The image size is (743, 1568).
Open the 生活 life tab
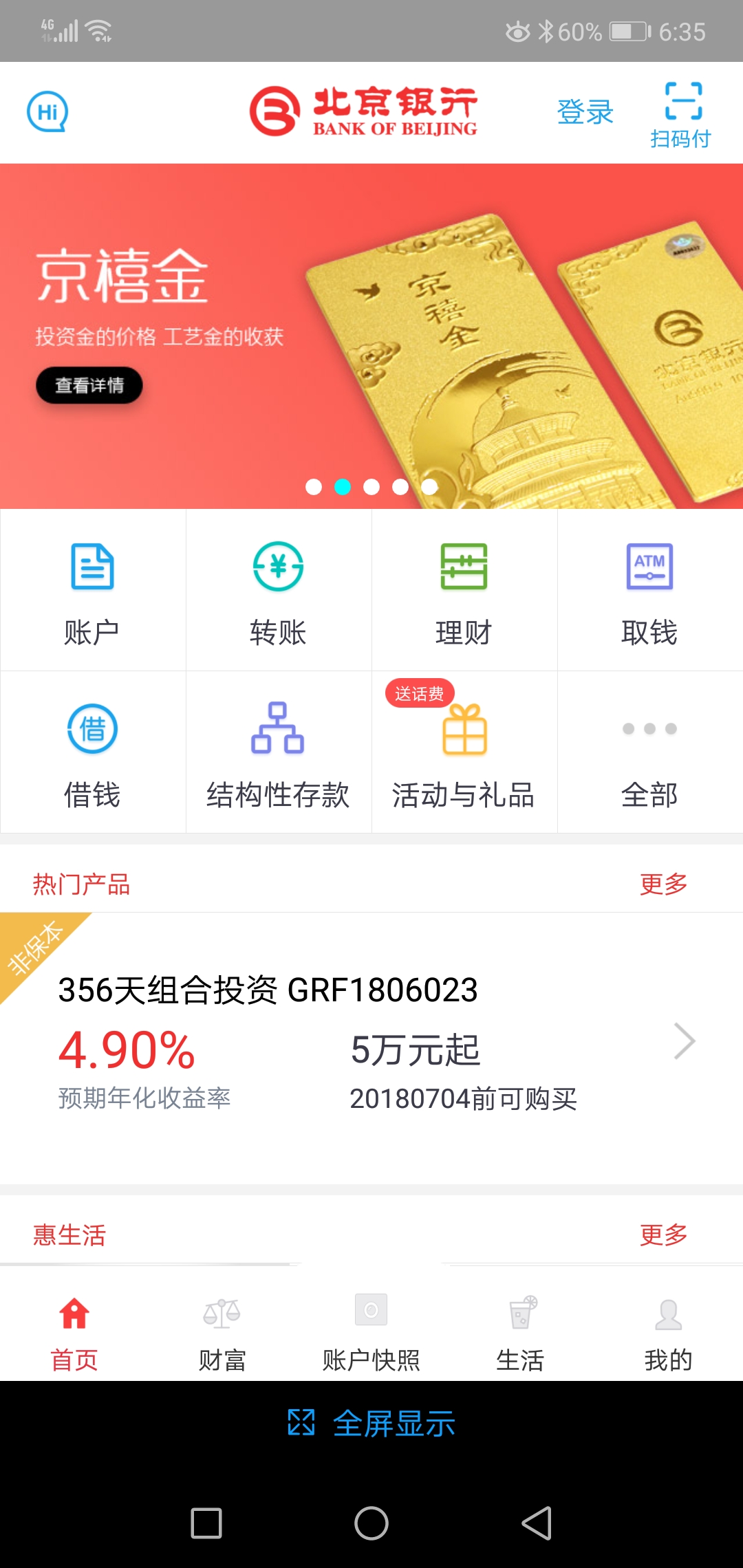[520, 1327]
